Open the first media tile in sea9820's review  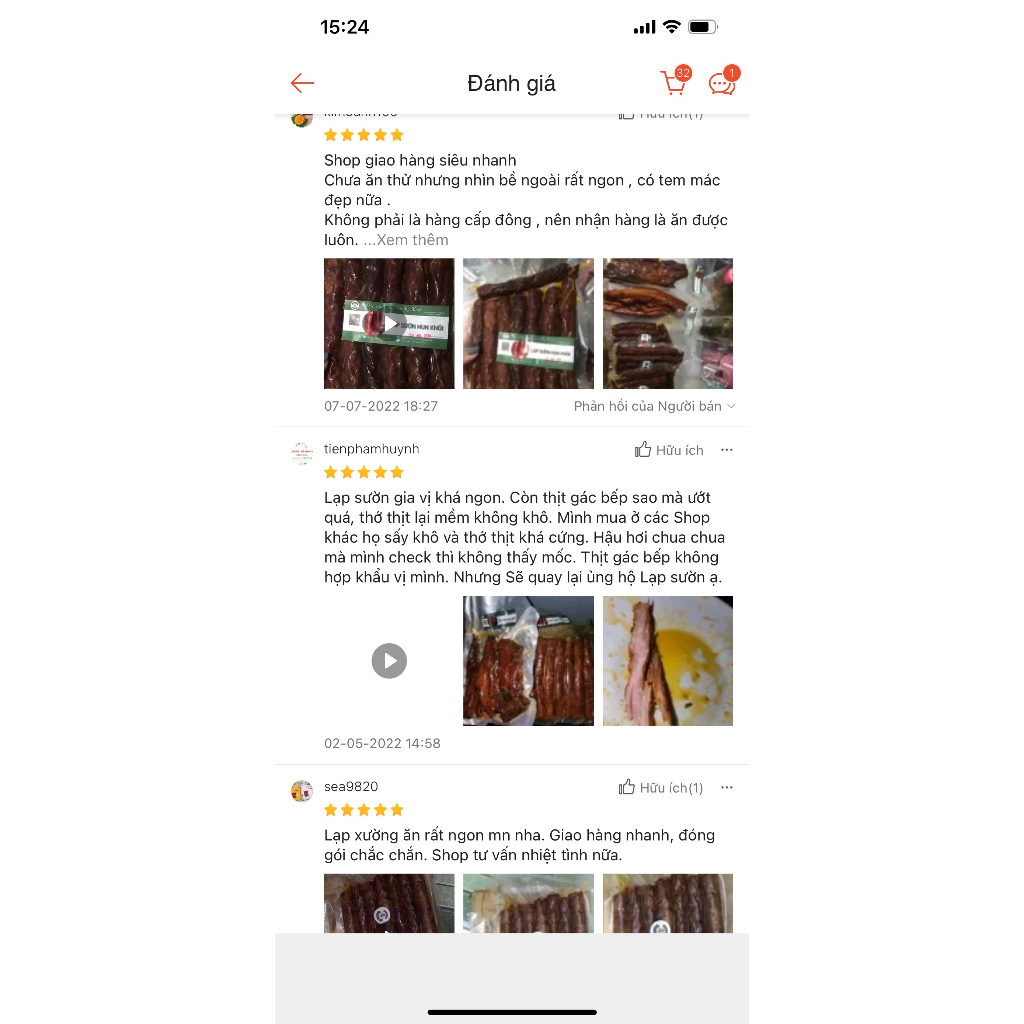[x=389, y=904]
